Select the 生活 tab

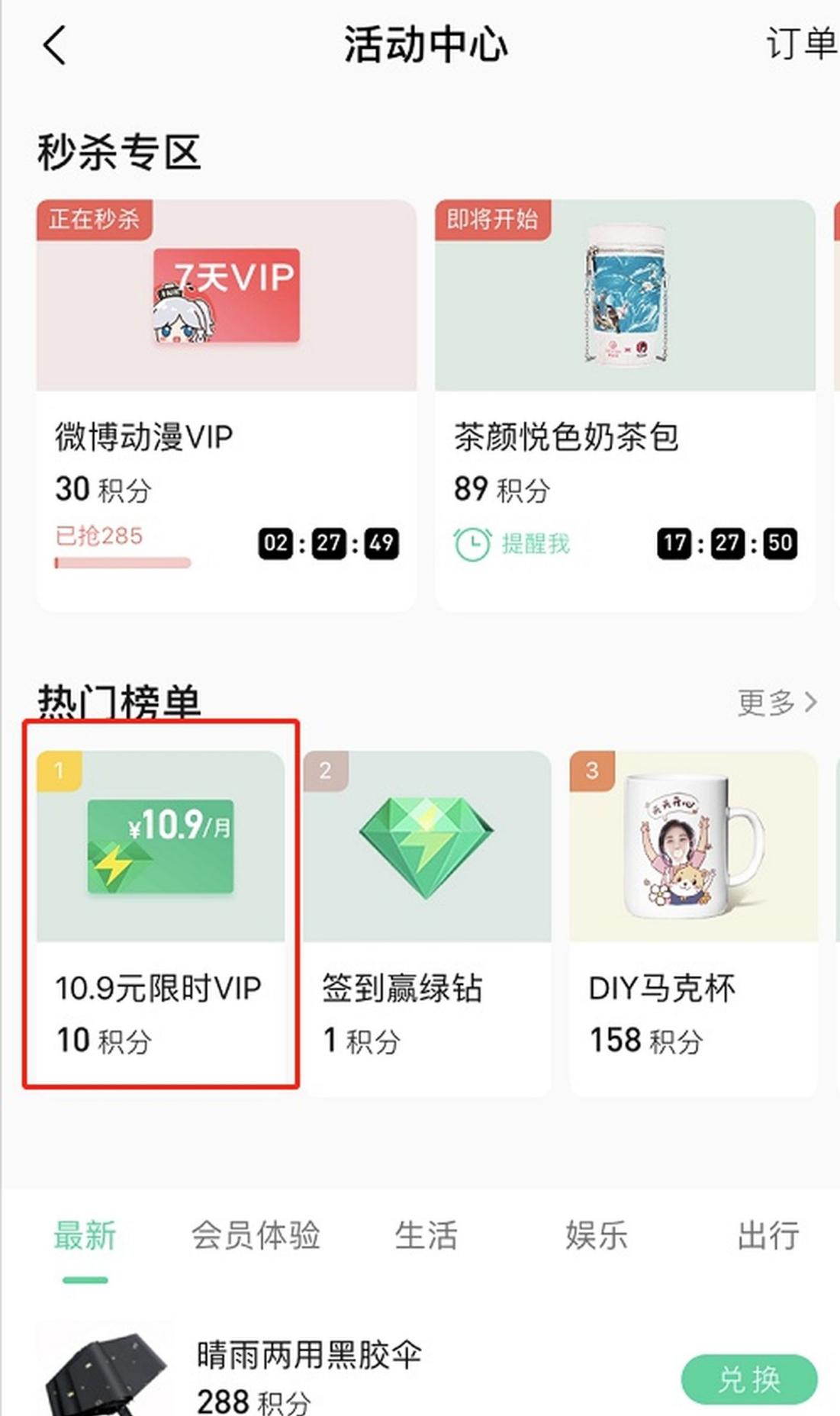click(x=426, y=1235)
